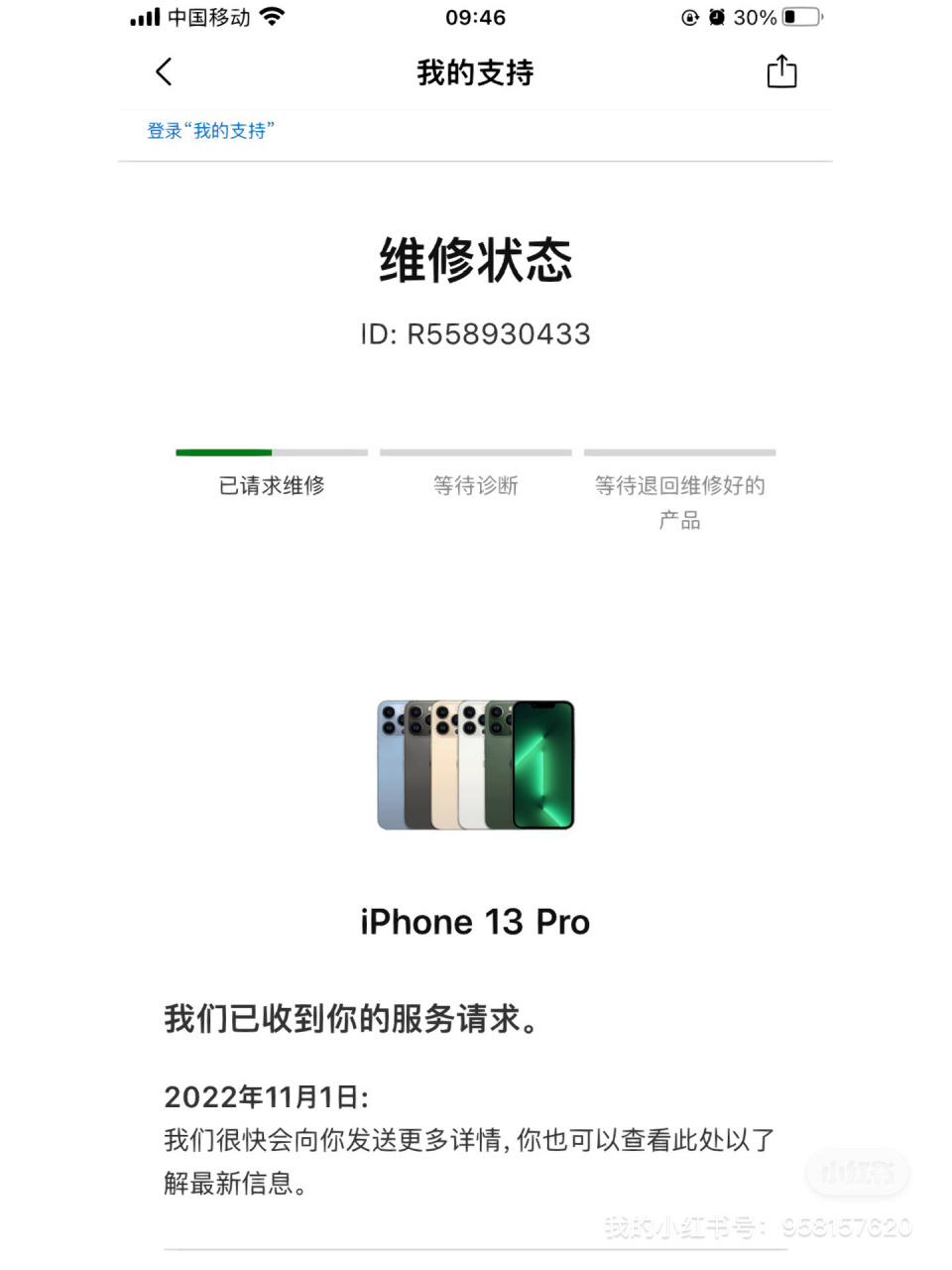Open the share sheet via share icon
The image size is (952, 1270).
pos(781,71)
